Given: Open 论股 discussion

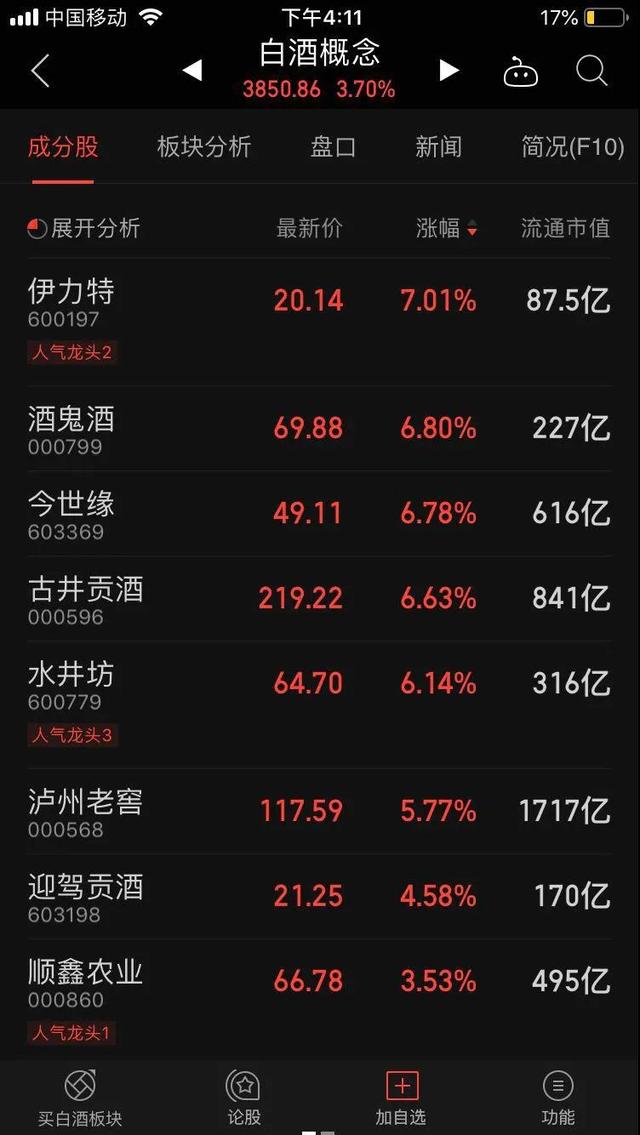Looking at the screenshot, I should [244, 1098].
